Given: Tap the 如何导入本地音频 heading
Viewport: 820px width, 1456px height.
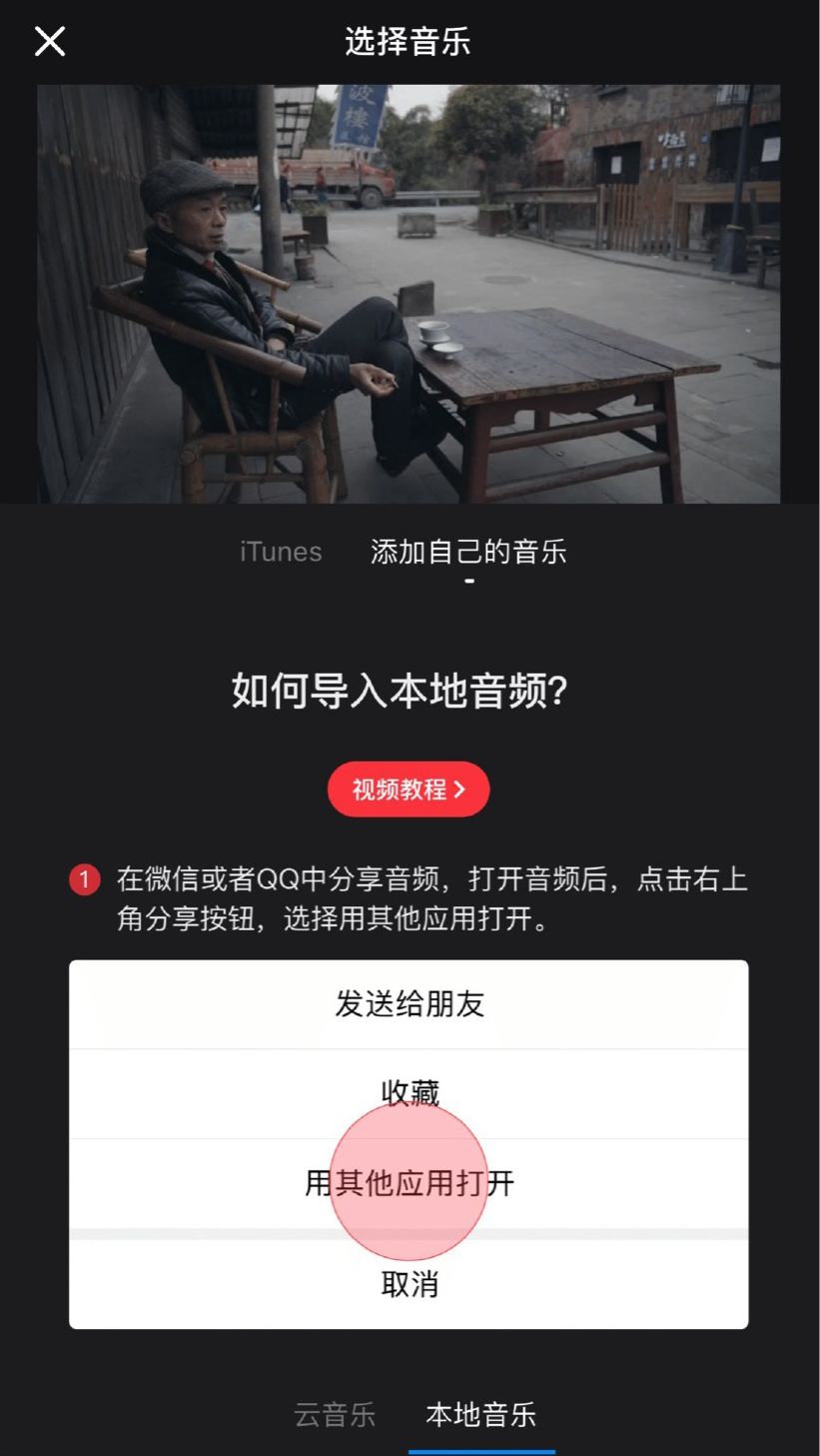Looking at the screenshot, I should click(409, 688).
